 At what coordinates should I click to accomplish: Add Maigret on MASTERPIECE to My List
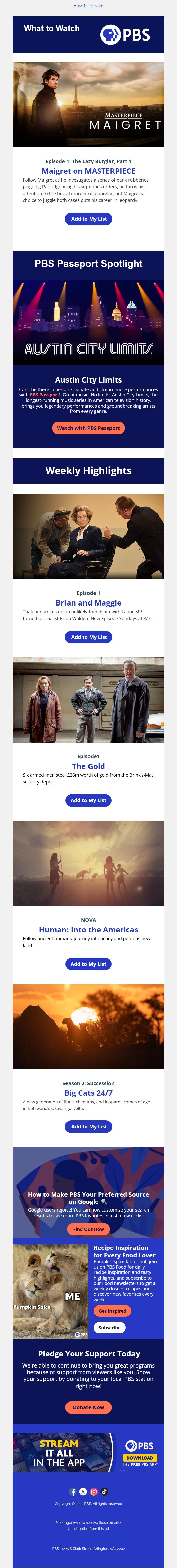point(88,218)
